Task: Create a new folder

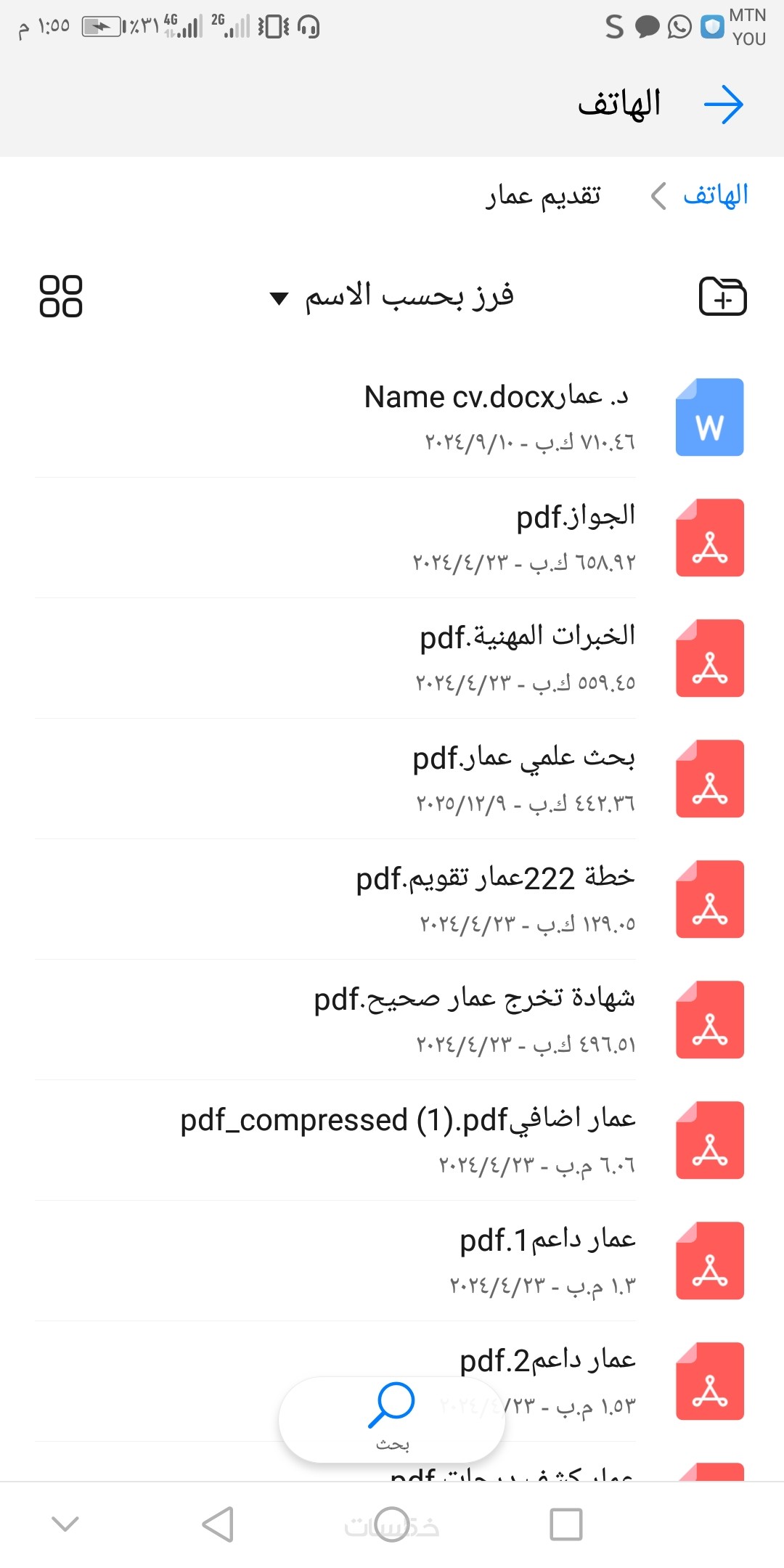Action: coord(722,296)
